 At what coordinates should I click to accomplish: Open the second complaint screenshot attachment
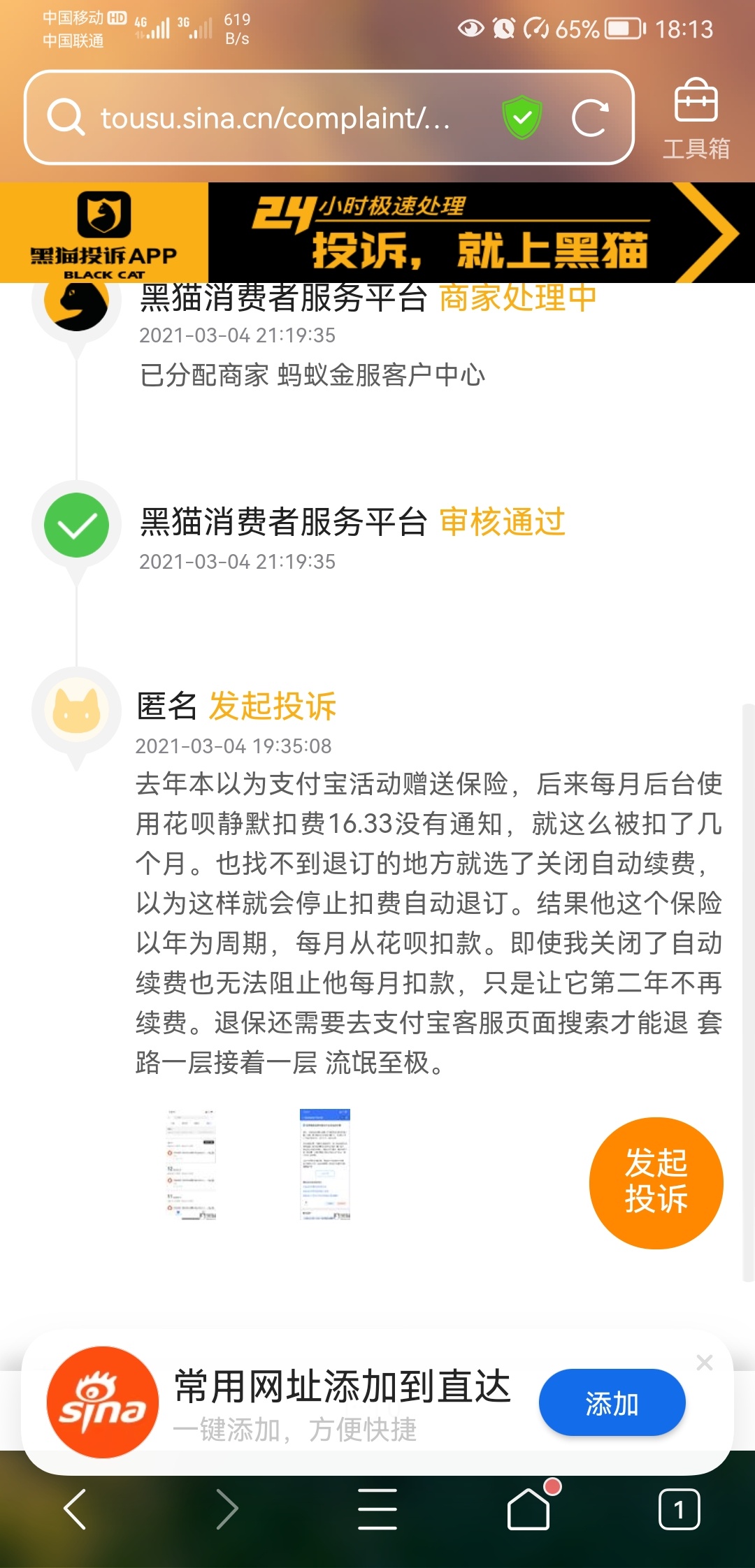pos(325,1164)
